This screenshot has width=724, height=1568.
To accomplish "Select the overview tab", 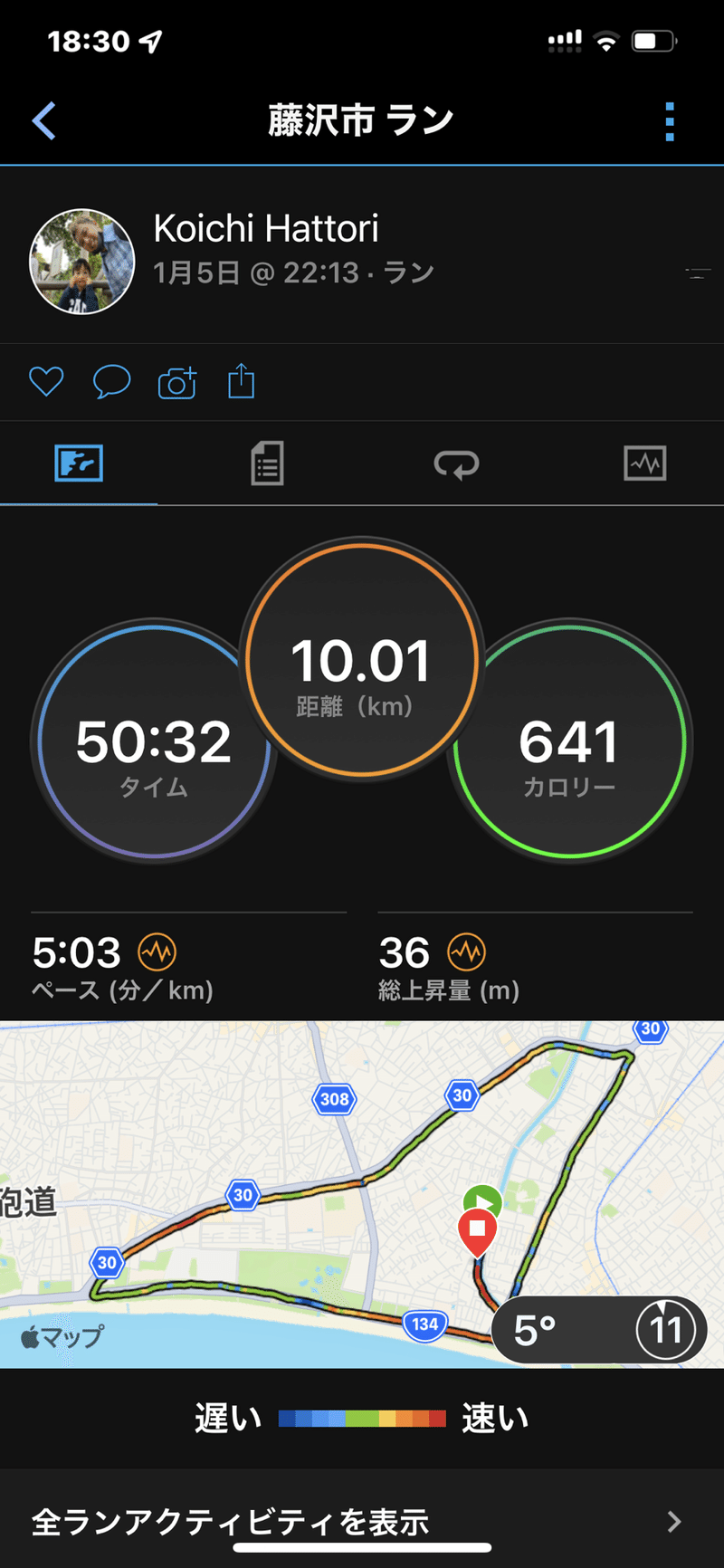I will [79, 464].
